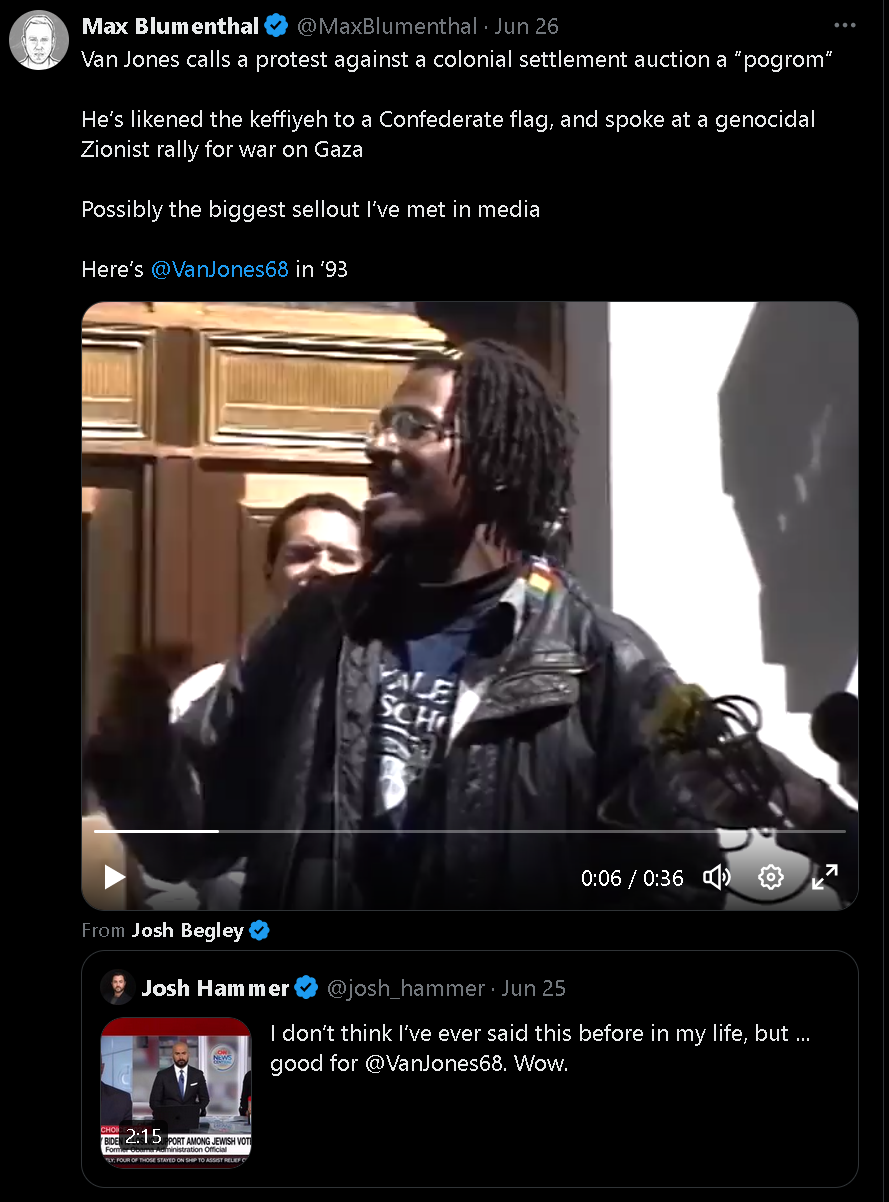The height and width of the screenshot is (1202, 889).
Task: Open Josh Hammer's quoted tweet
Action: pos(540,1048)
